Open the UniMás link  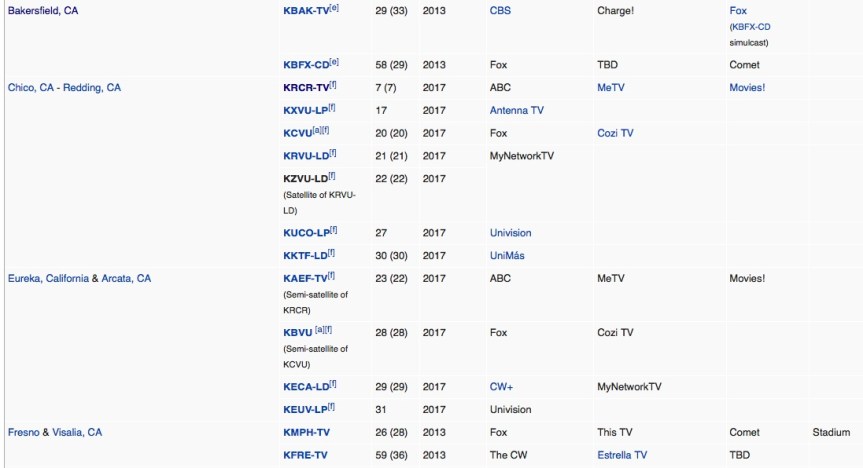tap(507, 256)
